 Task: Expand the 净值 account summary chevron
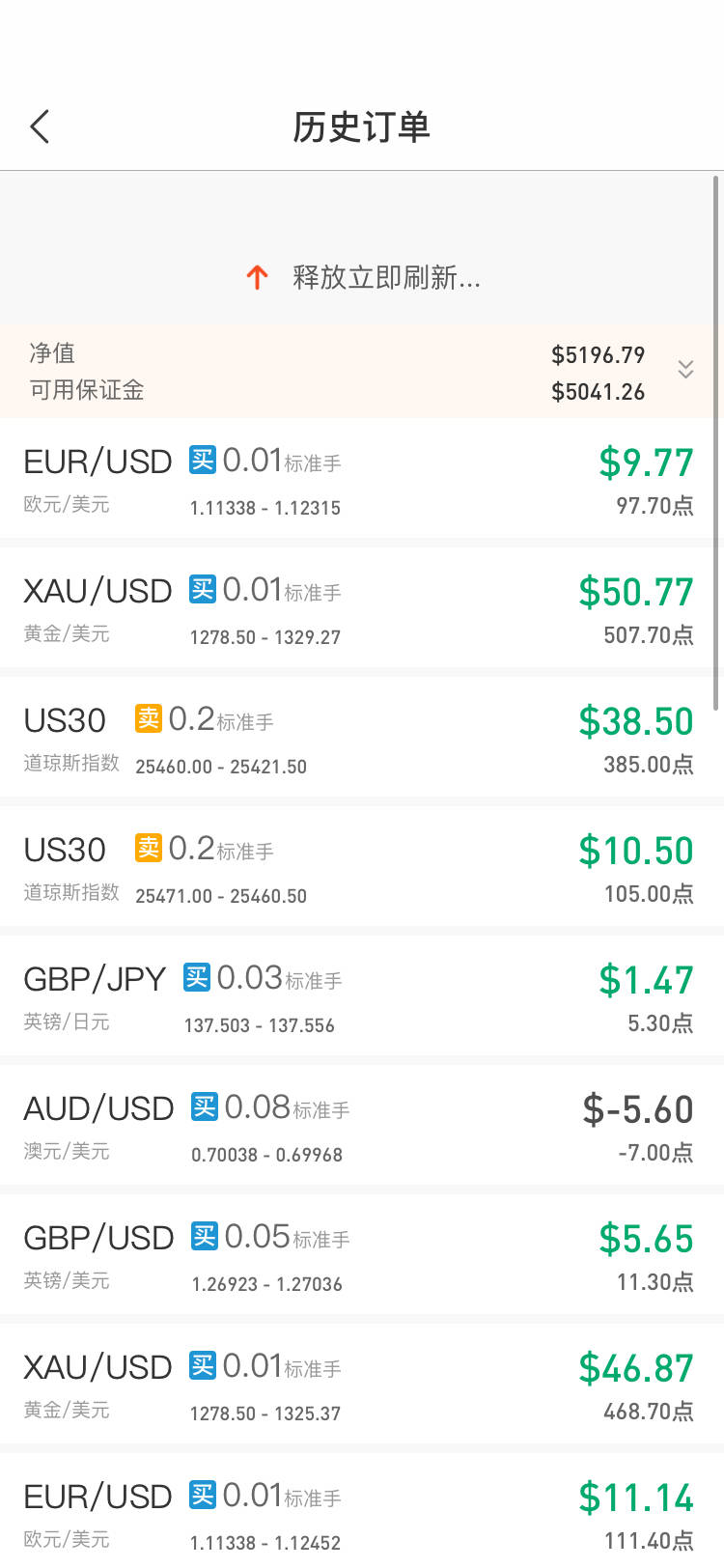[685, 369]
